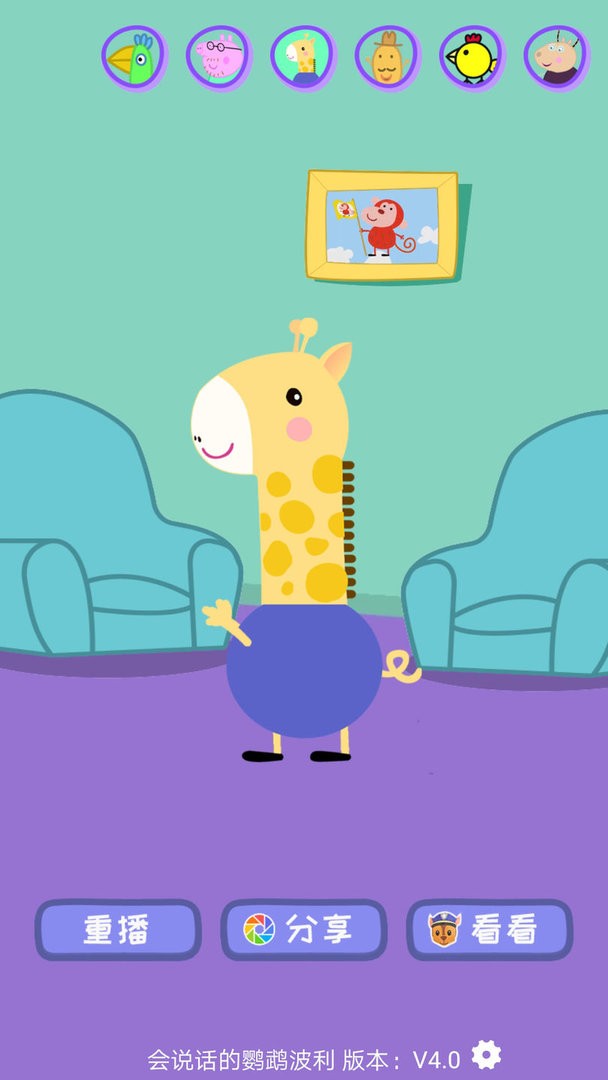Share using the 分享 button
608x1080 pixels.
pos(303,930)
